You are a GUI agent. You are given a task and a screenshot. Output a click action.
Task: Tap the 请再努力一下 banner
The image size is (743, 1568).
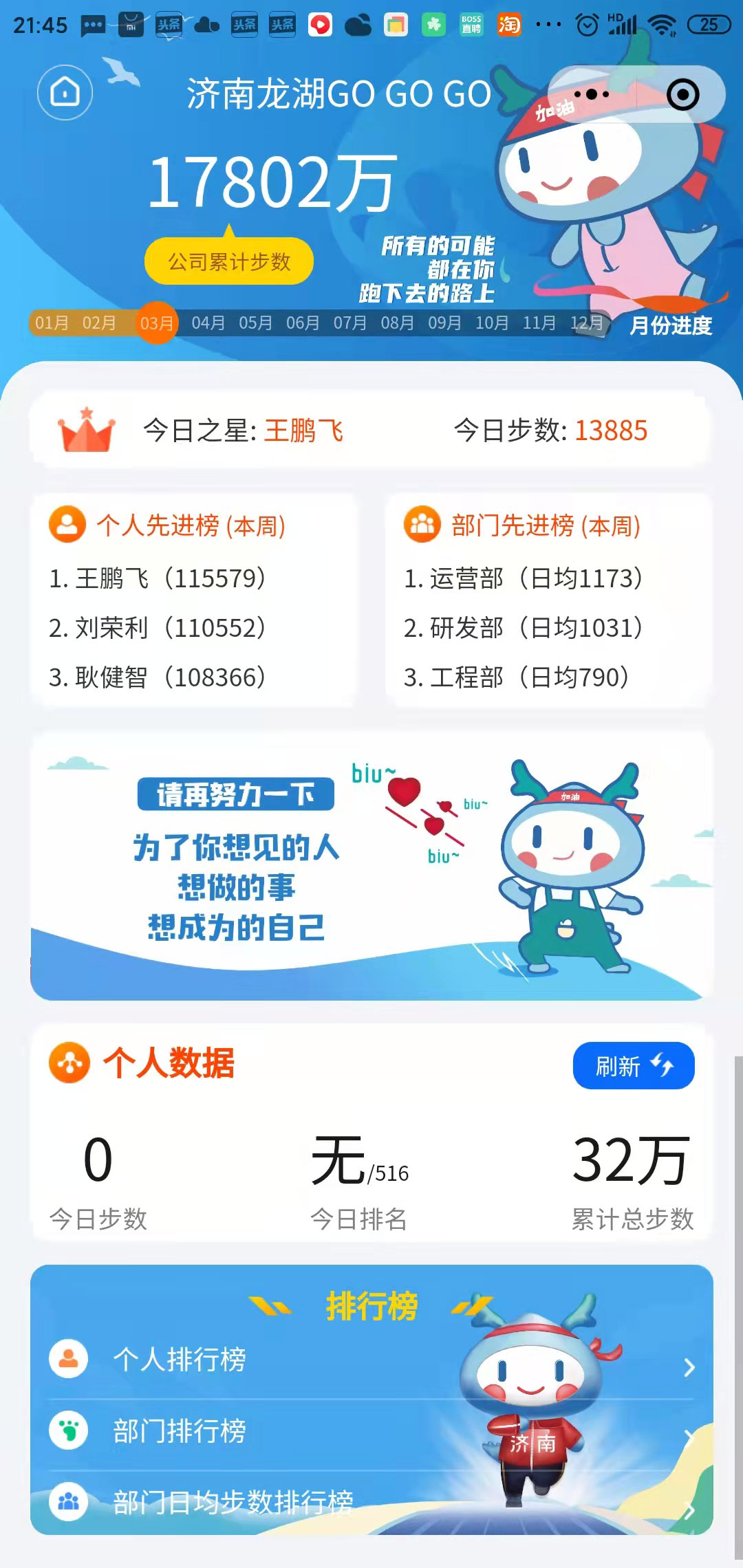point(371,865)
